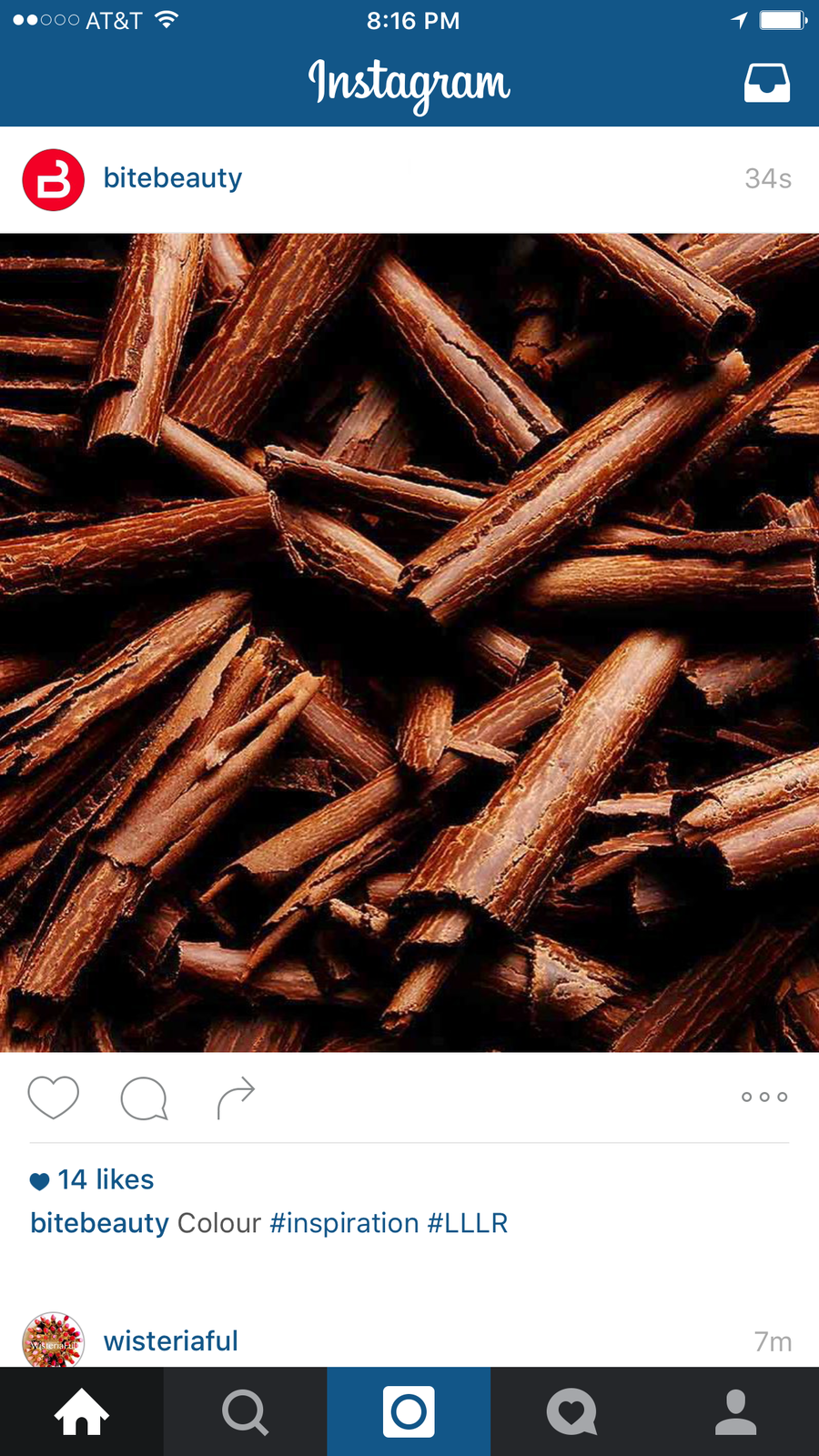Viewport: 819px width, 1456px height.
Task: Open the Profile tab
Action: [x=736, y=1411]
